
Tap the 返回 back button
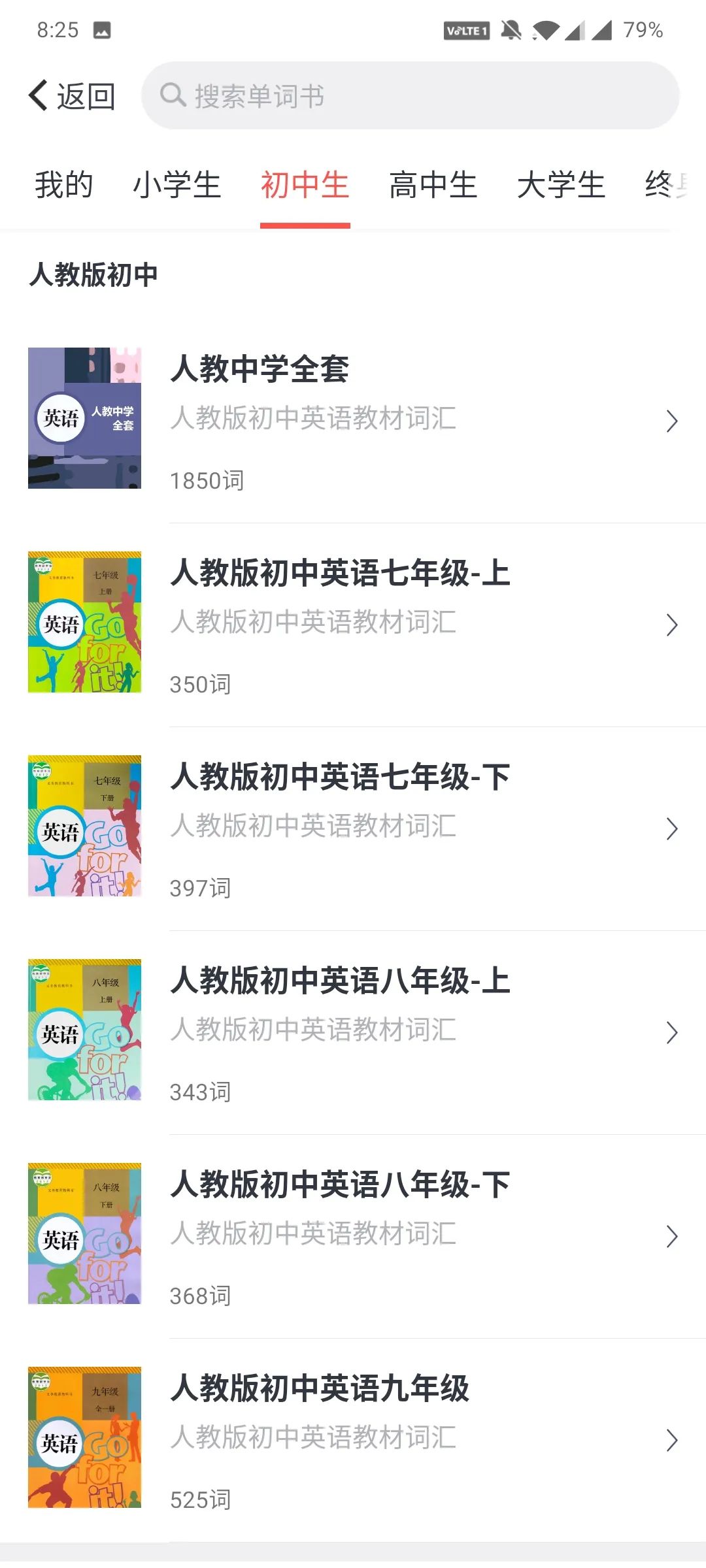point(72,95)
